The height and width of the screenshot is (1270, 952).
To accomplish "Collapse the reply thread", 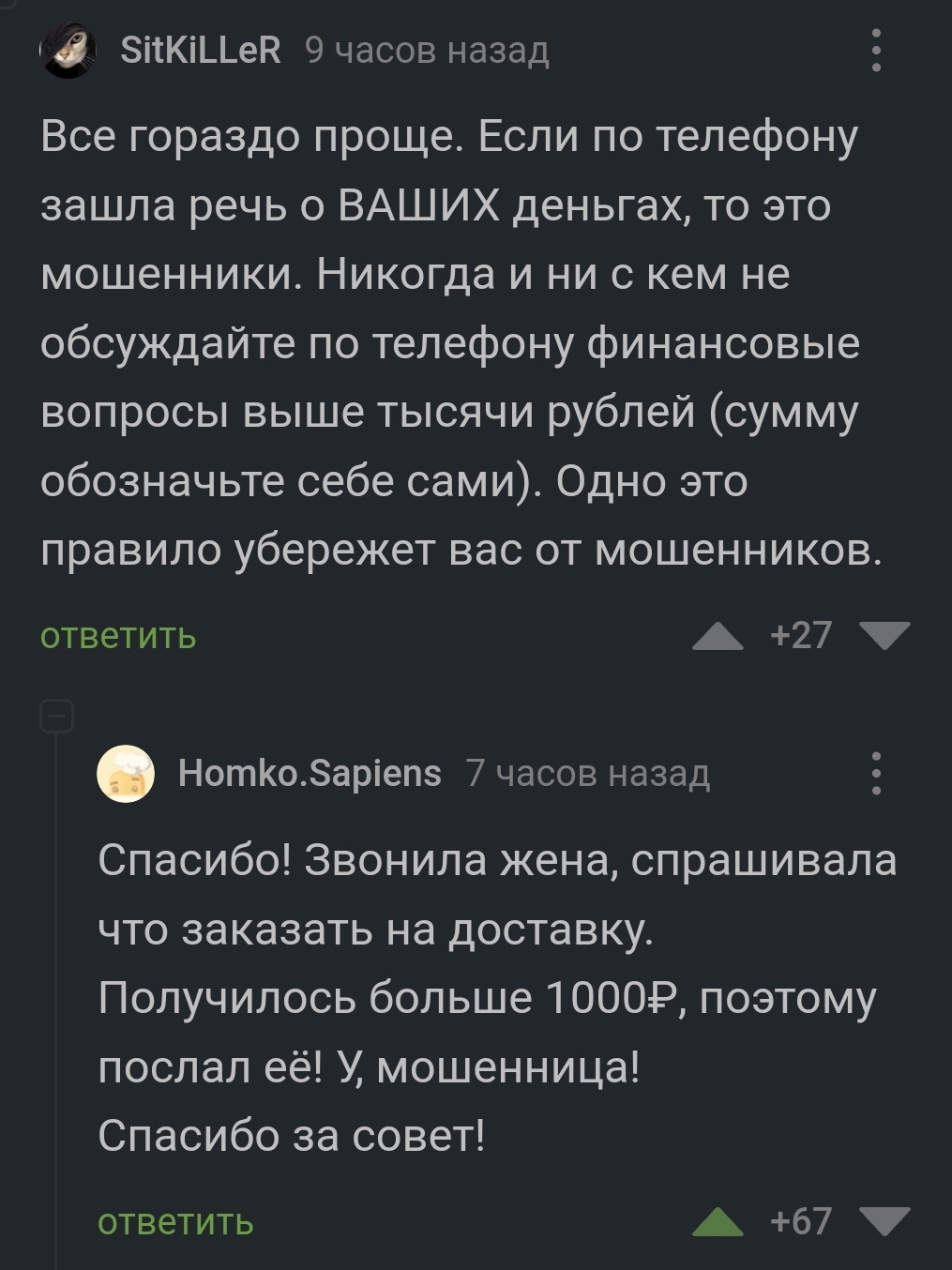I will 56,718.
